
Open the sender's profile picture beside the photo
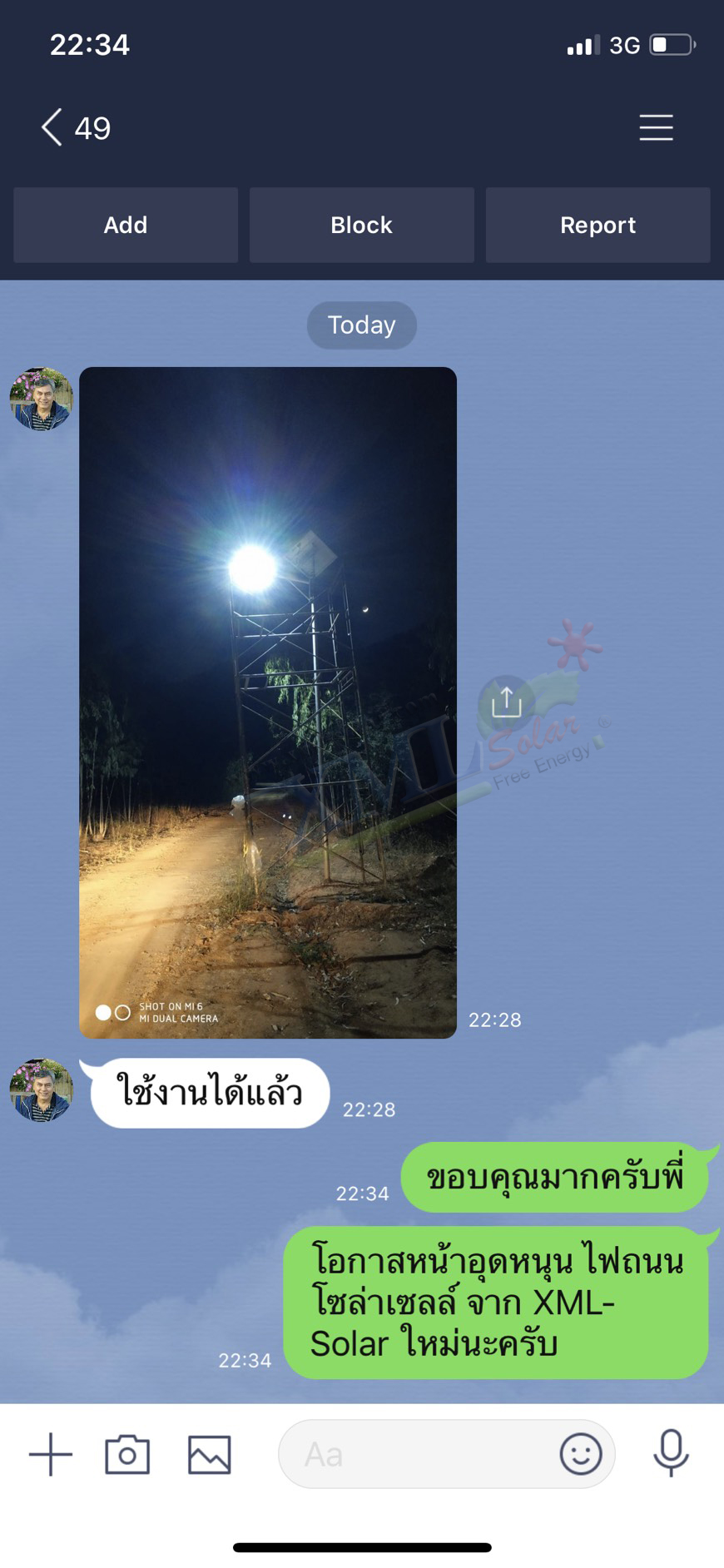pos(41,399)
